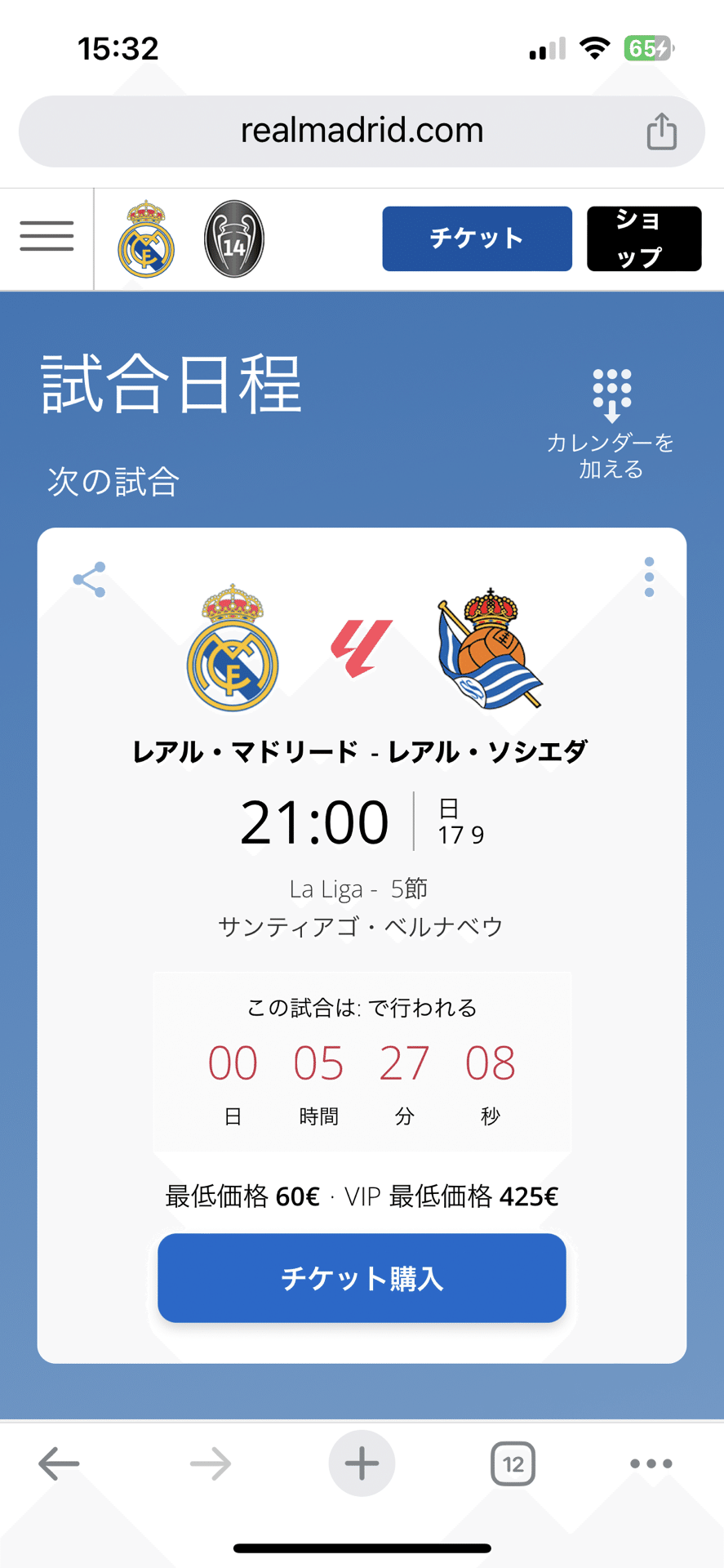Tap チケット購入 to buy tickets
Viewport: 724px width, 1568px height.
(x=362, y=1278)
